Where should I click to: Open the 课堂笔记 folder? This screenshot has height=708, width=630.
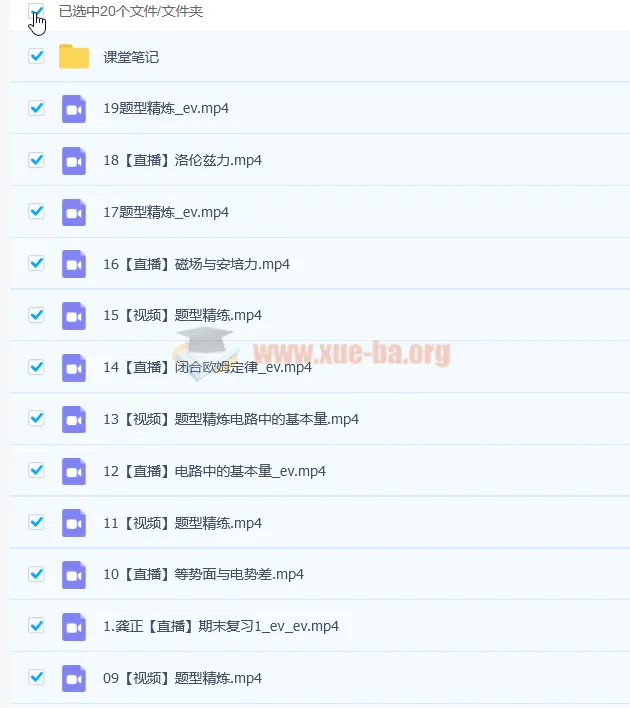coord(131,57)
